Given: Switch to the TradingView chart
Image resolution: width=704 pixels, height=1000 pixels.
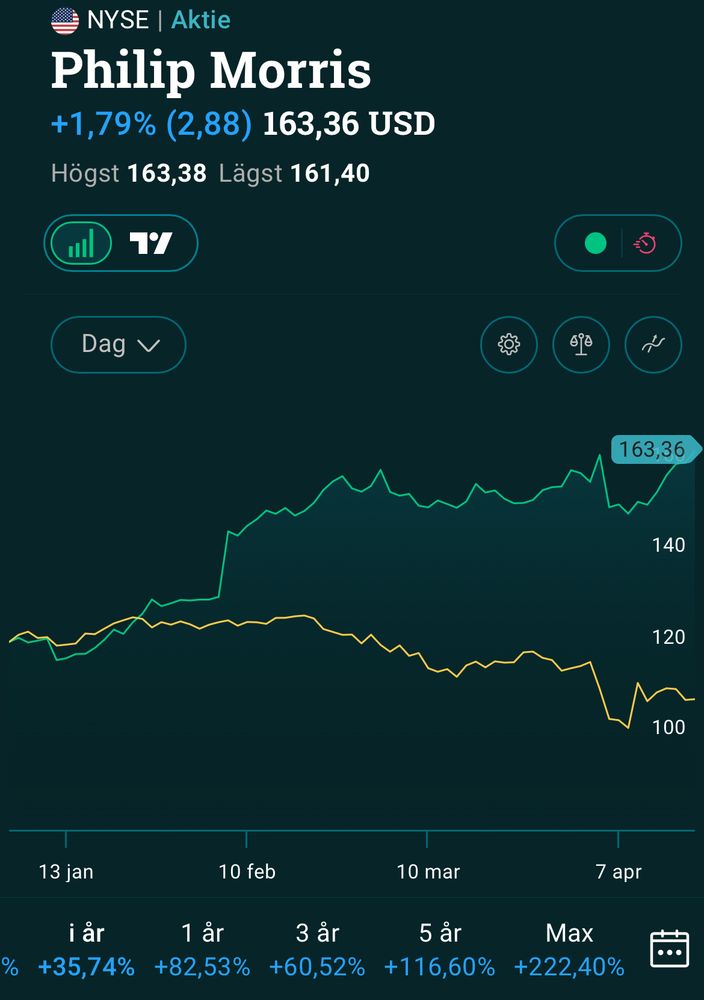Looking at the screenshot, I should click(x=152, y=243).
